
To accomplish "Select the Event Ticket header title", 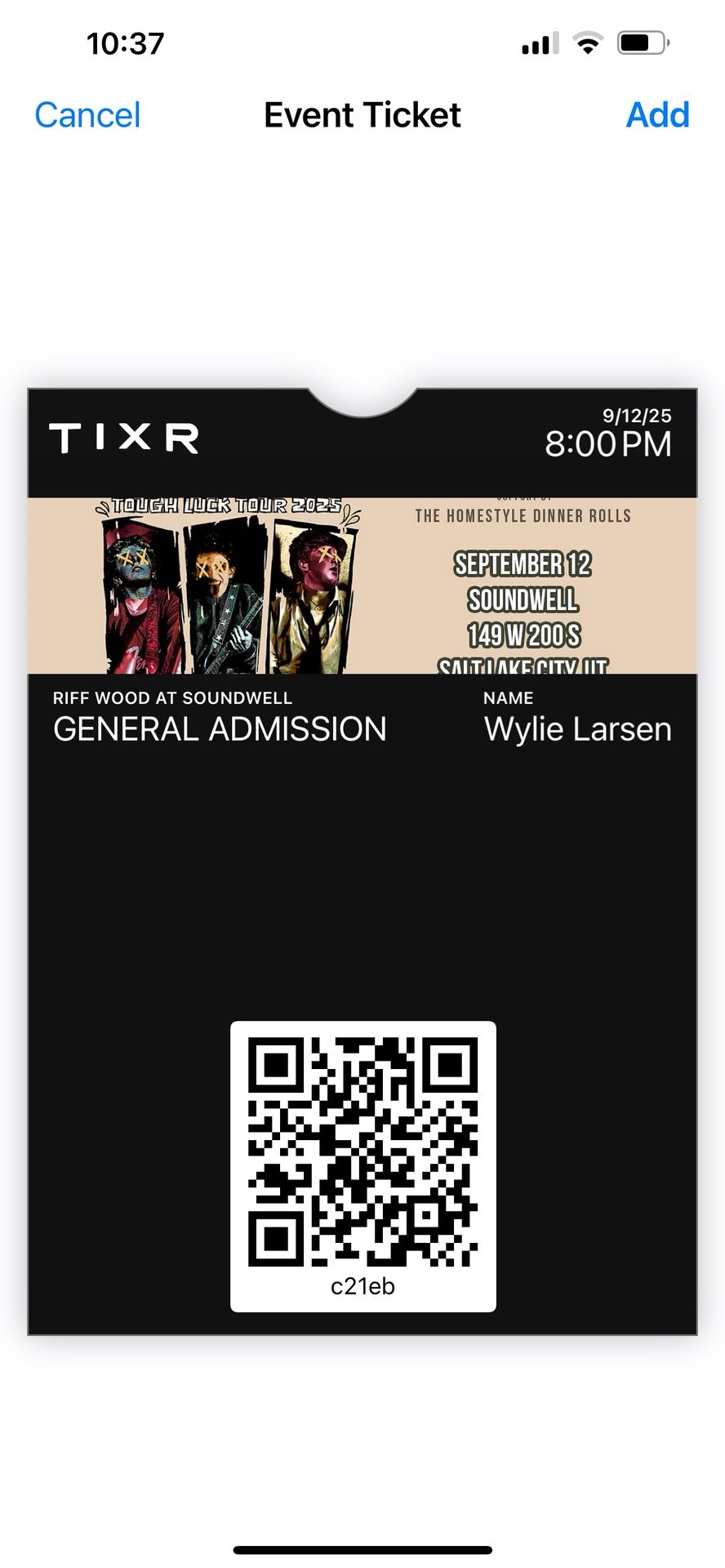I will [x=362, y=114].
